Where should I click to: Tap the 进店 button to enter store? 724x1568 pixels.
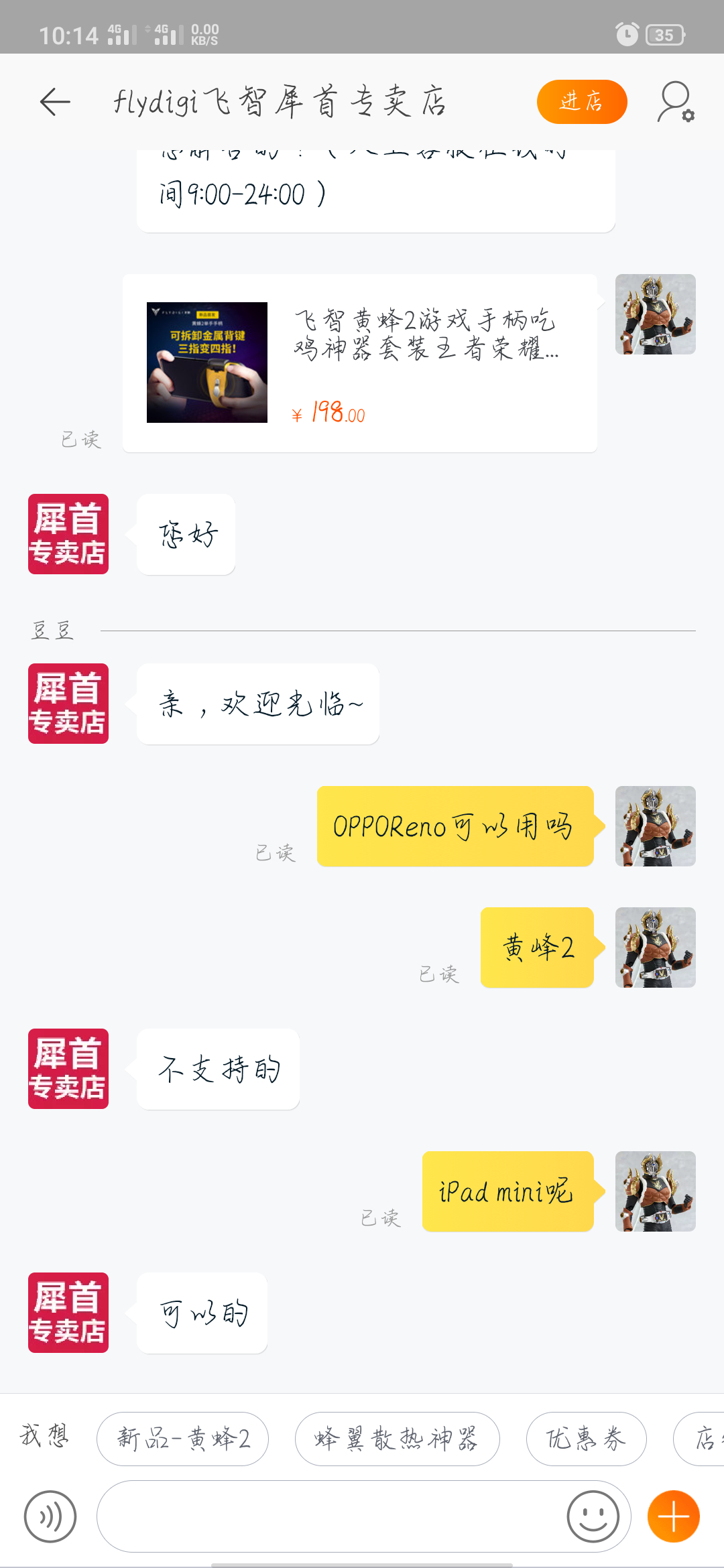582,102
